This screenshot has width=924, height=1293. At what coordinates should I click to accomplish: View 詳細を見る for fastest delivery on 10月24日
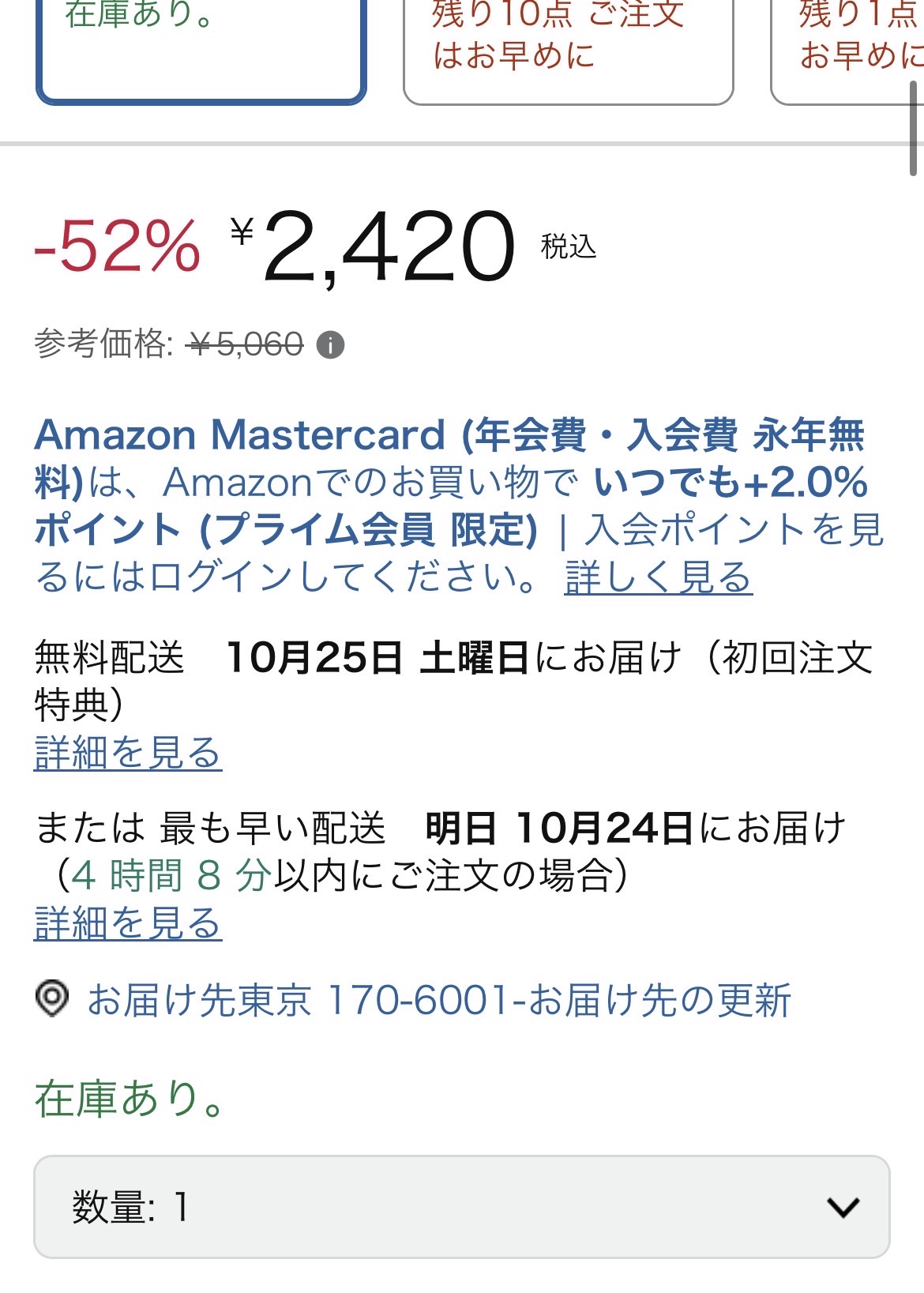click(x=128, y=923)
